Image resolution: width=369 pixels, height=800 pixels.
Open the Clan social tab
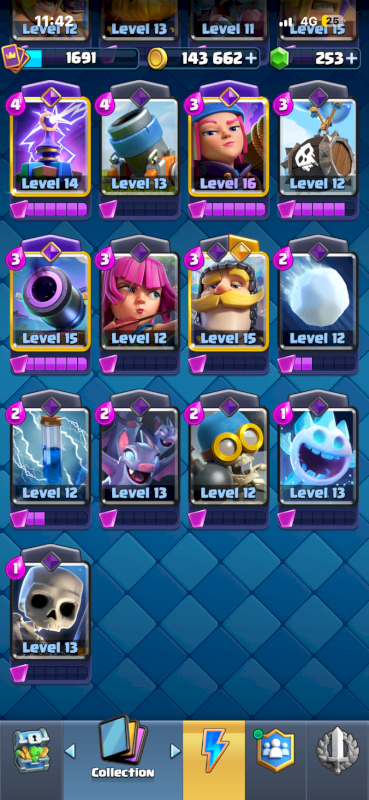[276, 750]
